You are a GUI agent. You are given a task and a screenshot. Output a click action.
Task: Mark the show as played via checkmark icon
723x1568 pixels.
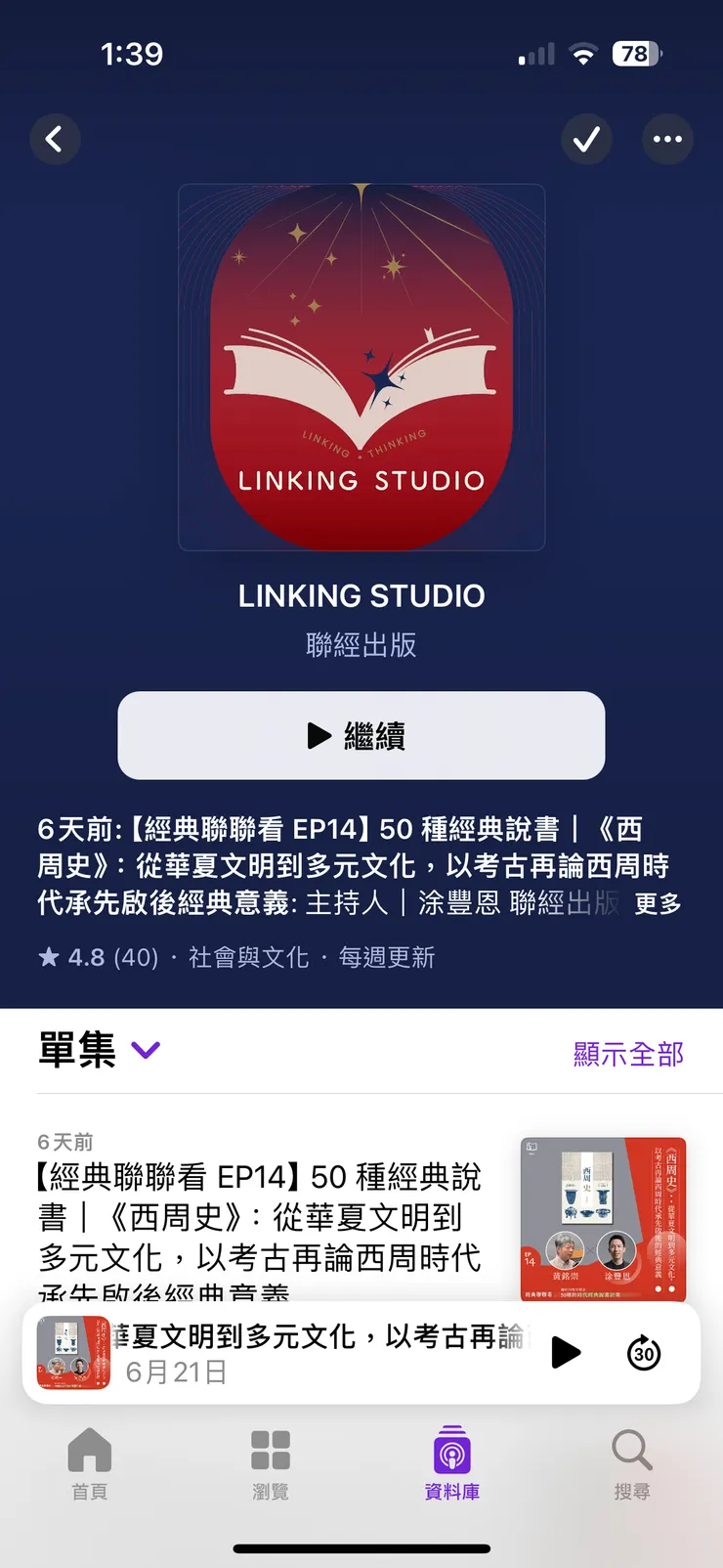click(x=587, y=139)
